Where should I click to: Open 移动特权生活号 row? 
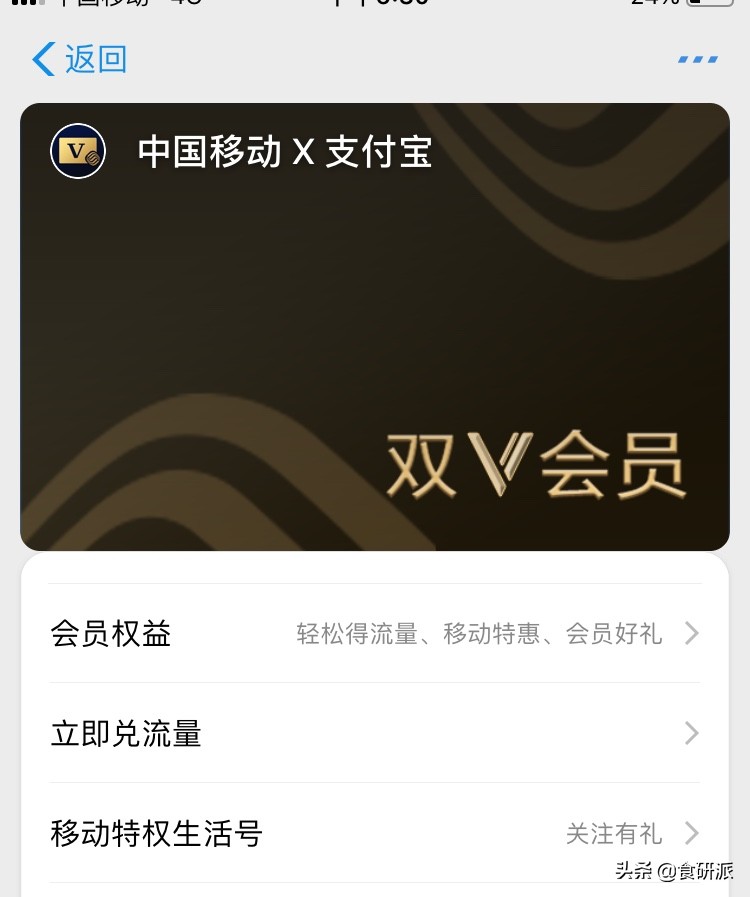(x=156, y=833)
